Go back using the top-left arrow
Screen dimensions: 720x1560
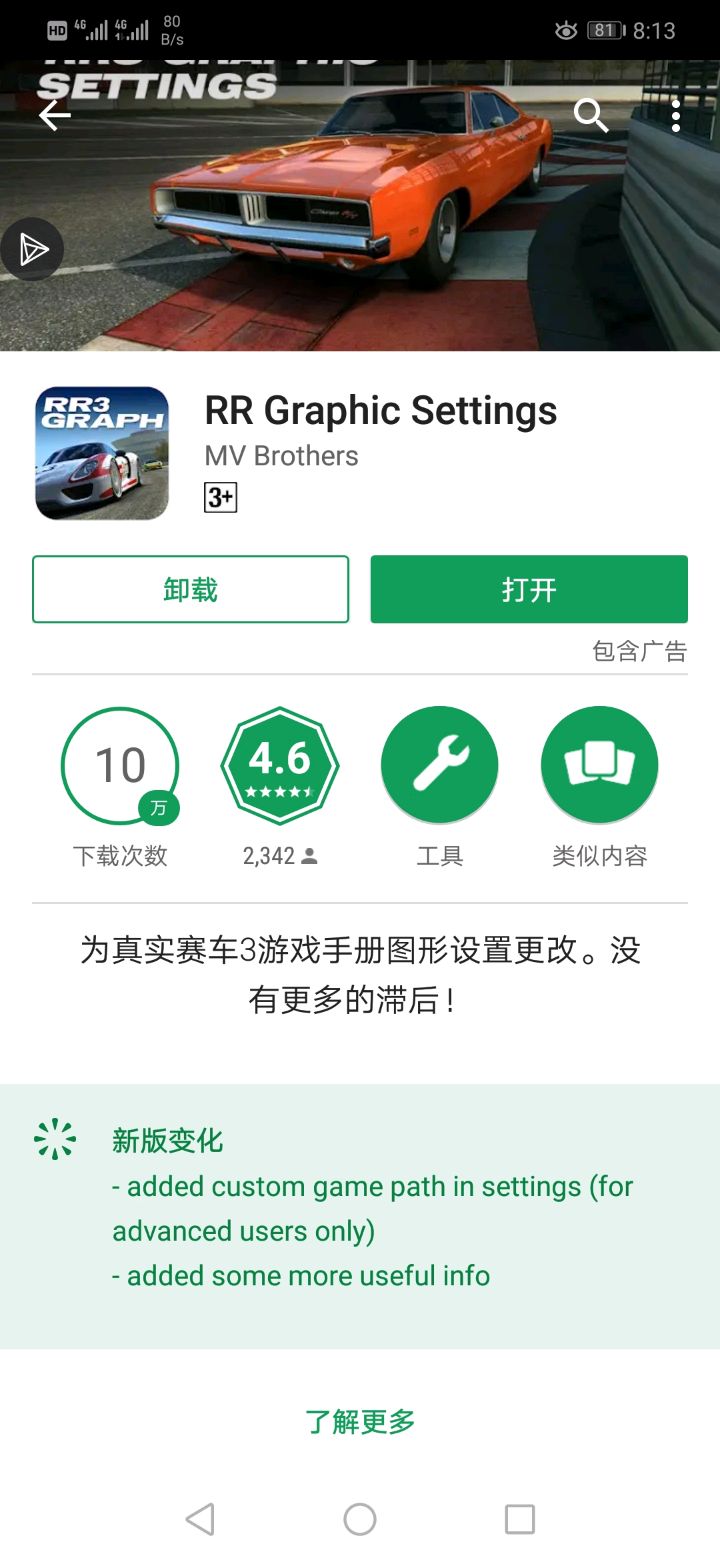click(54, 116)
